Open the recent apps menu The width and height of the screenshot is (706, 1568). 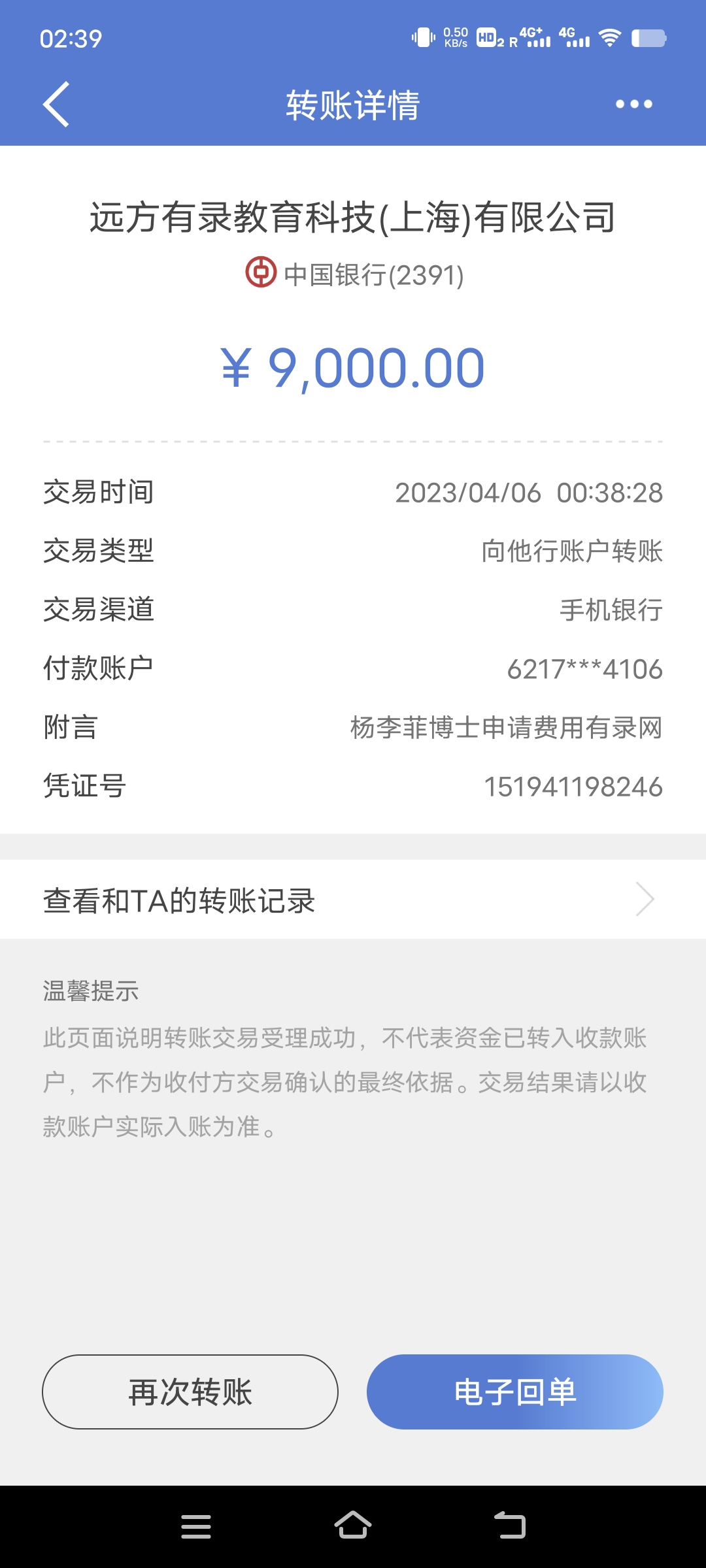tap(196, 1526)
